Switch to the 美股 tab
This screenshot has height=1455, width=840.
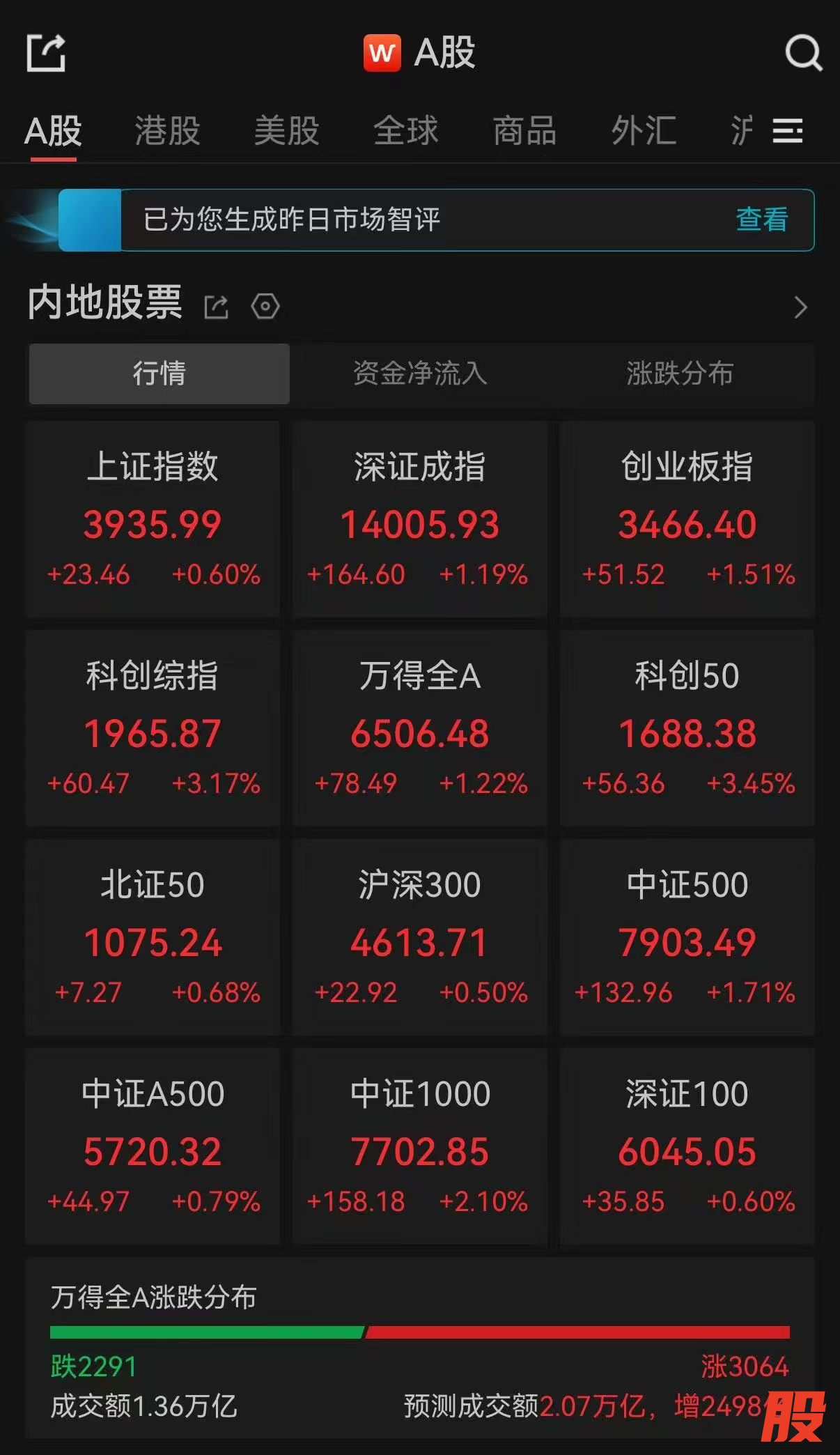(x=286, y=131)
